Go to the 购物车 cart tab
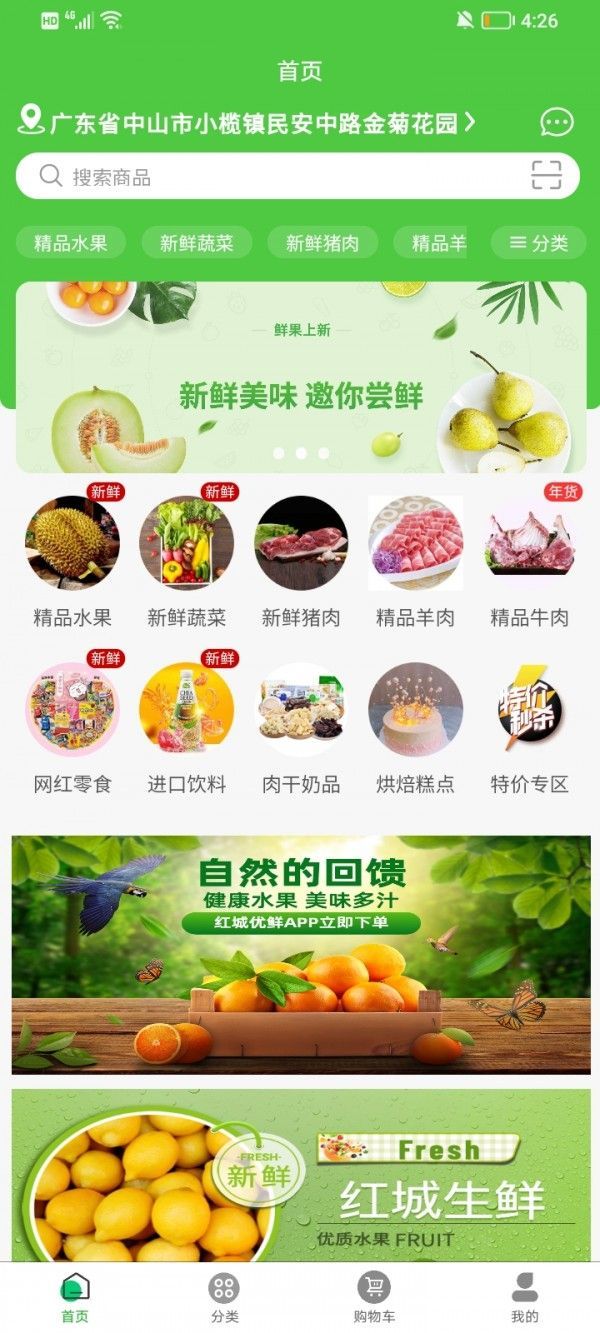 pos(374,1297)
